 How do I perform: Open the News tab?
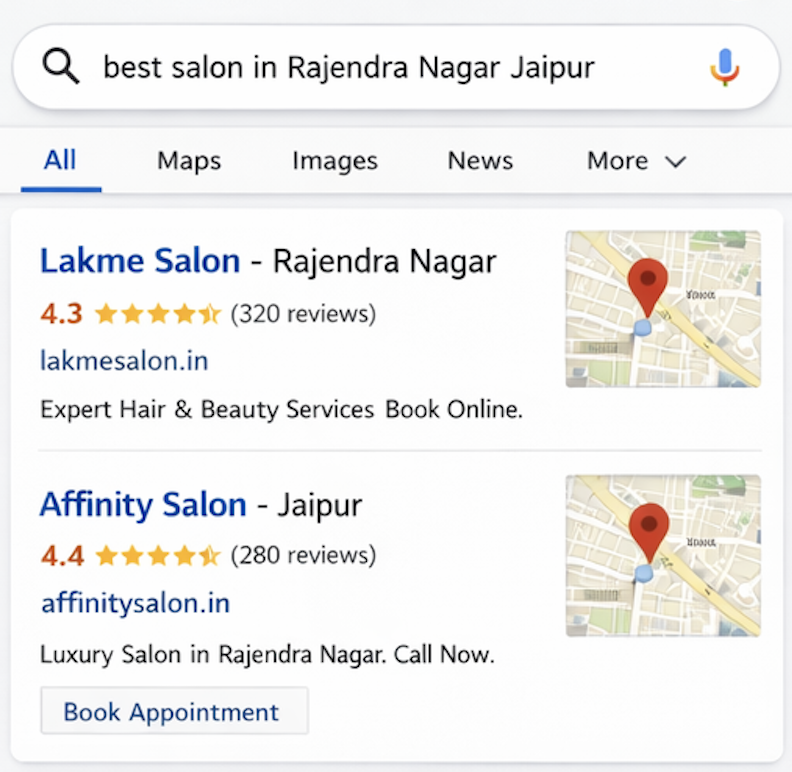[480, 161]
